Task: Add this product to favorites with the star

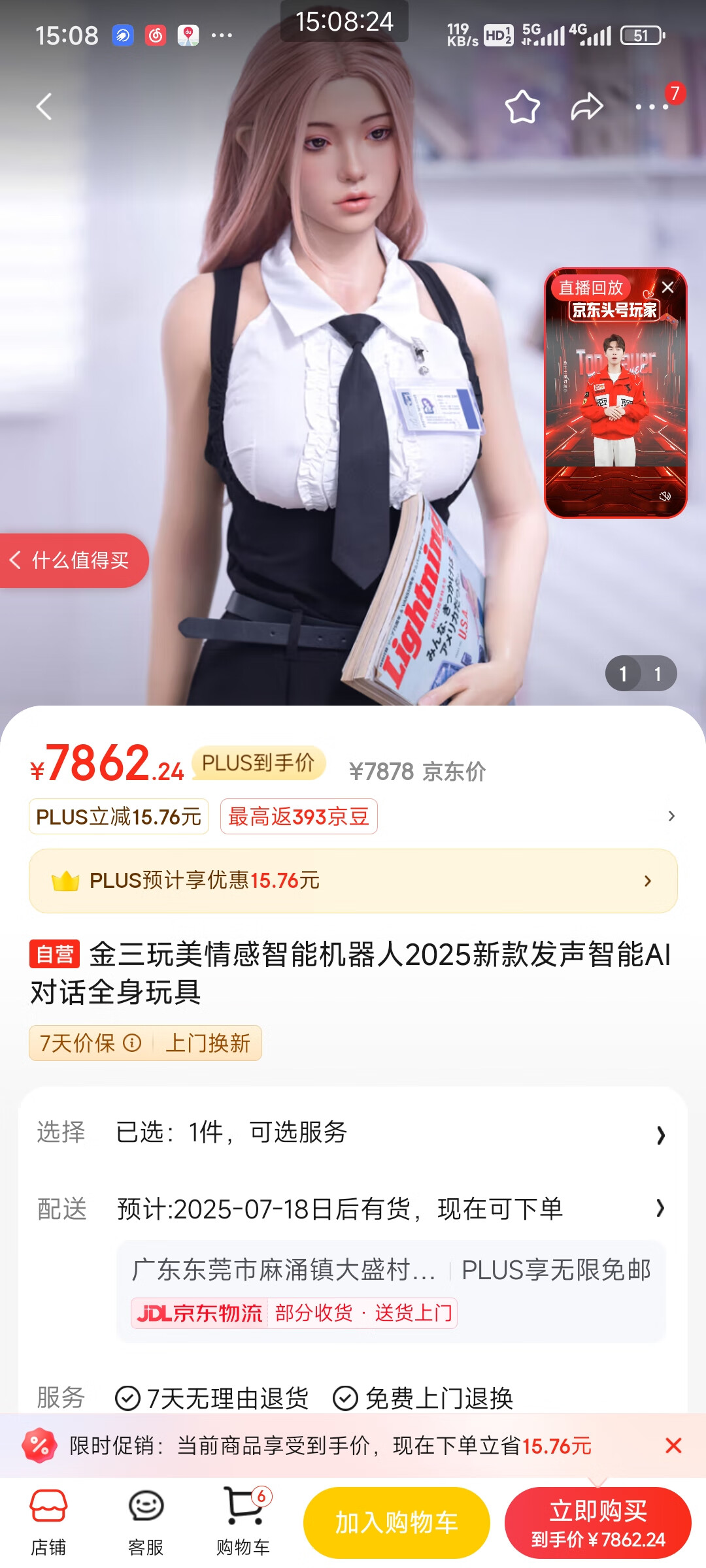Action: pyautogui.click(x=522, y=106)
